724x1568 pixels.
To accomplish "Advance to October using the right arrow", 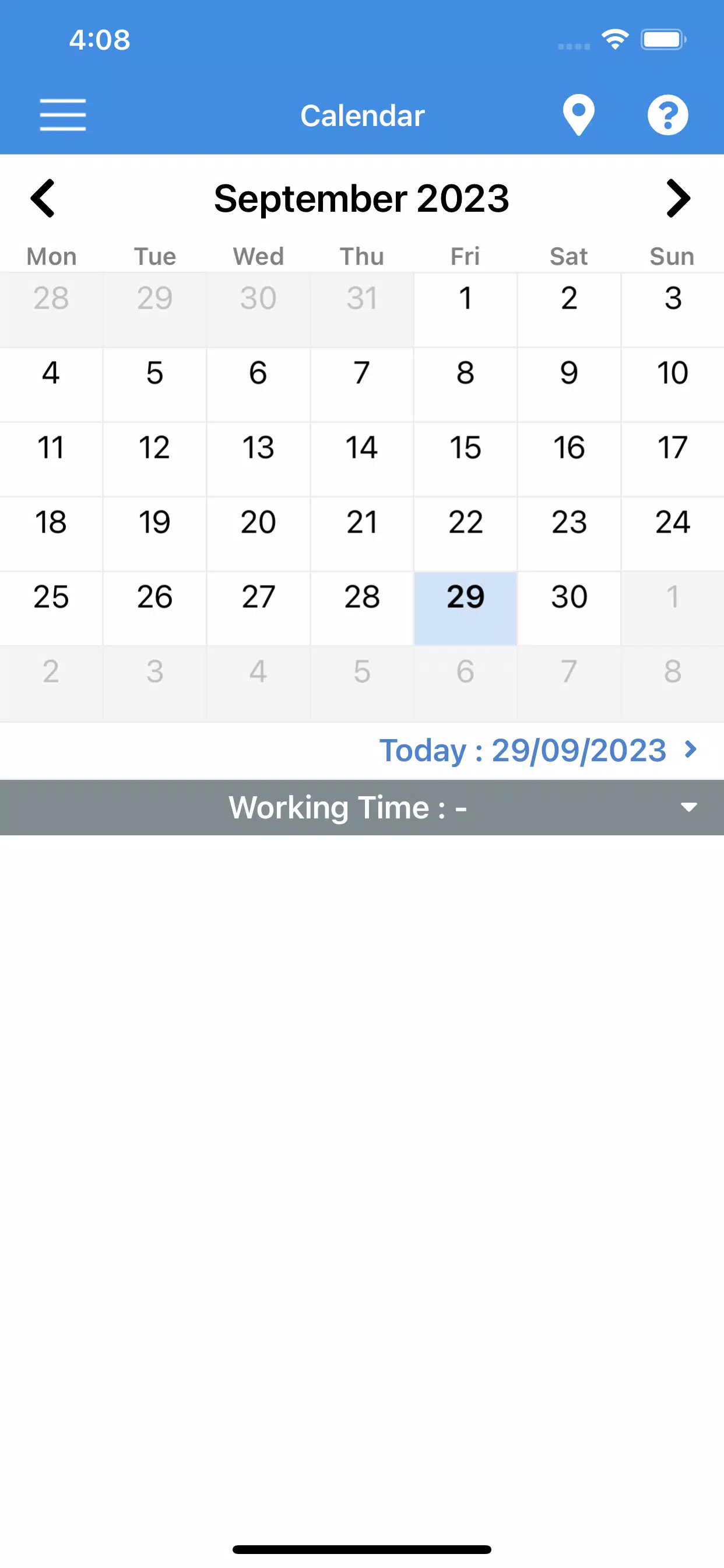I will (x=678, y=198).
